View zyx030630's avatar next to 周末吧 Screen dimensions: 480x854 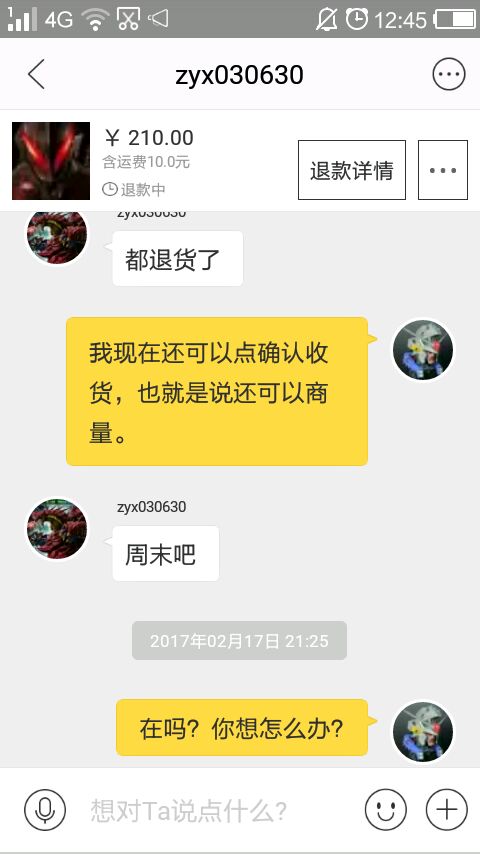(57, 529)
